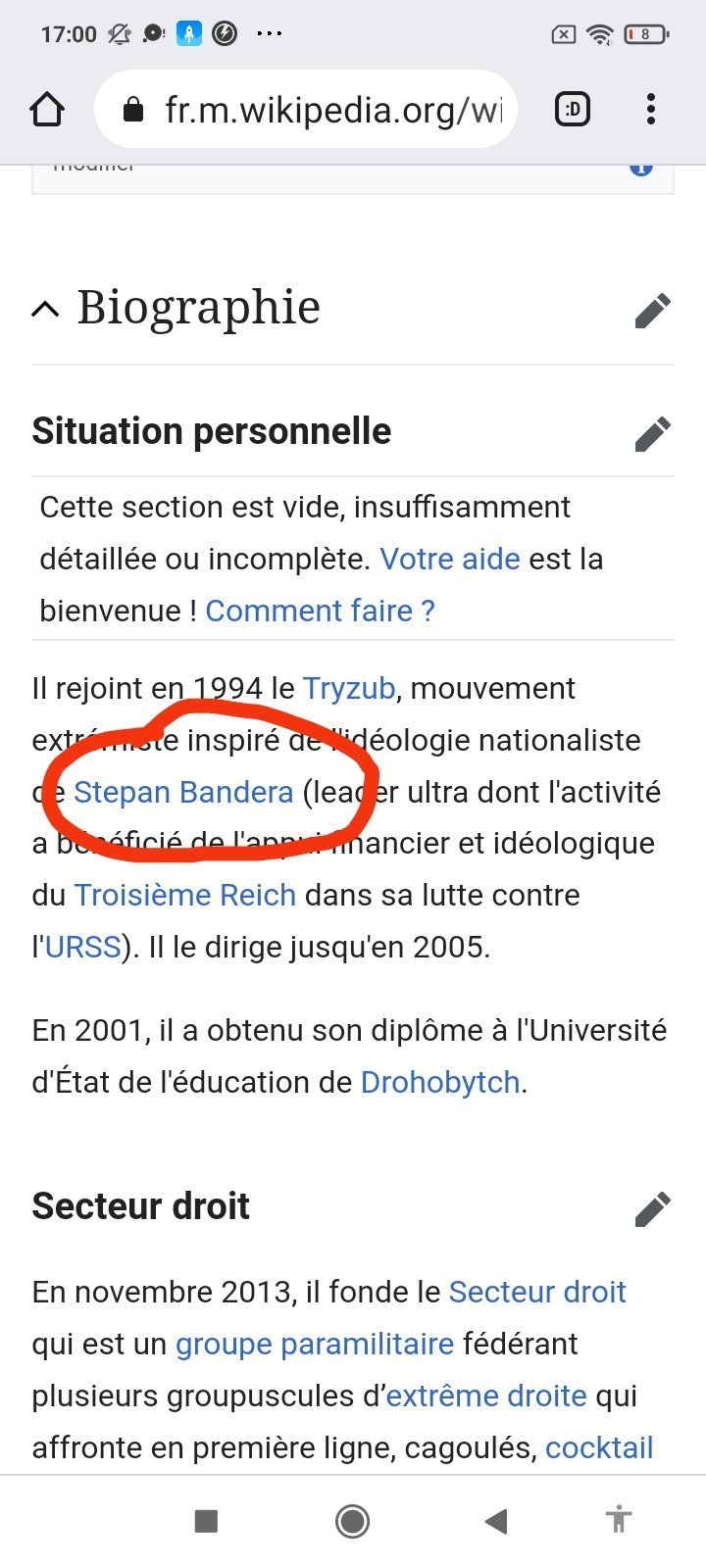Open the Tryzub article link
Viewport: 706px width, 1568px height.
[x=349, y=688]
